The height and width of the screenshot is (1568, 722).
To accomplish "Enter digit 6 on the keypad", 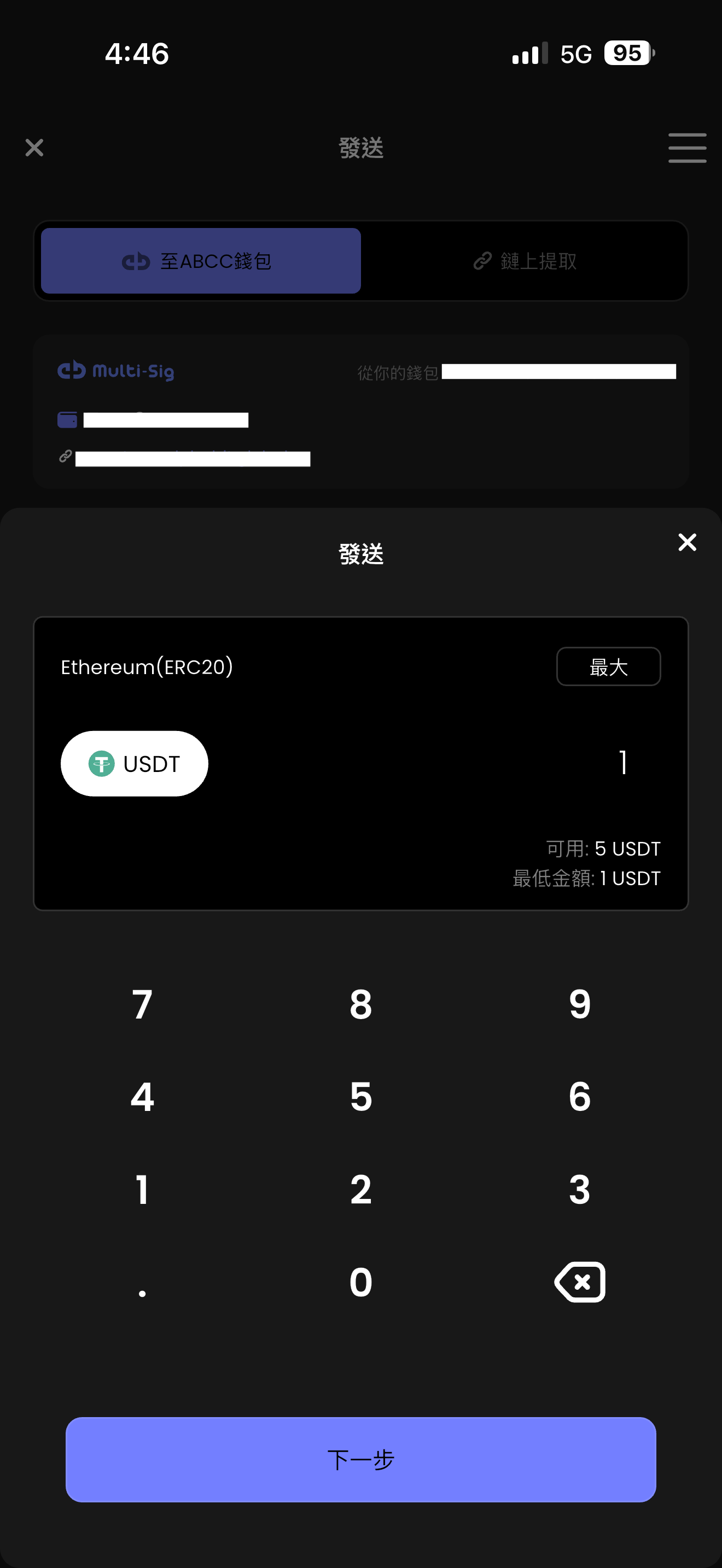I will (580, 1097).
